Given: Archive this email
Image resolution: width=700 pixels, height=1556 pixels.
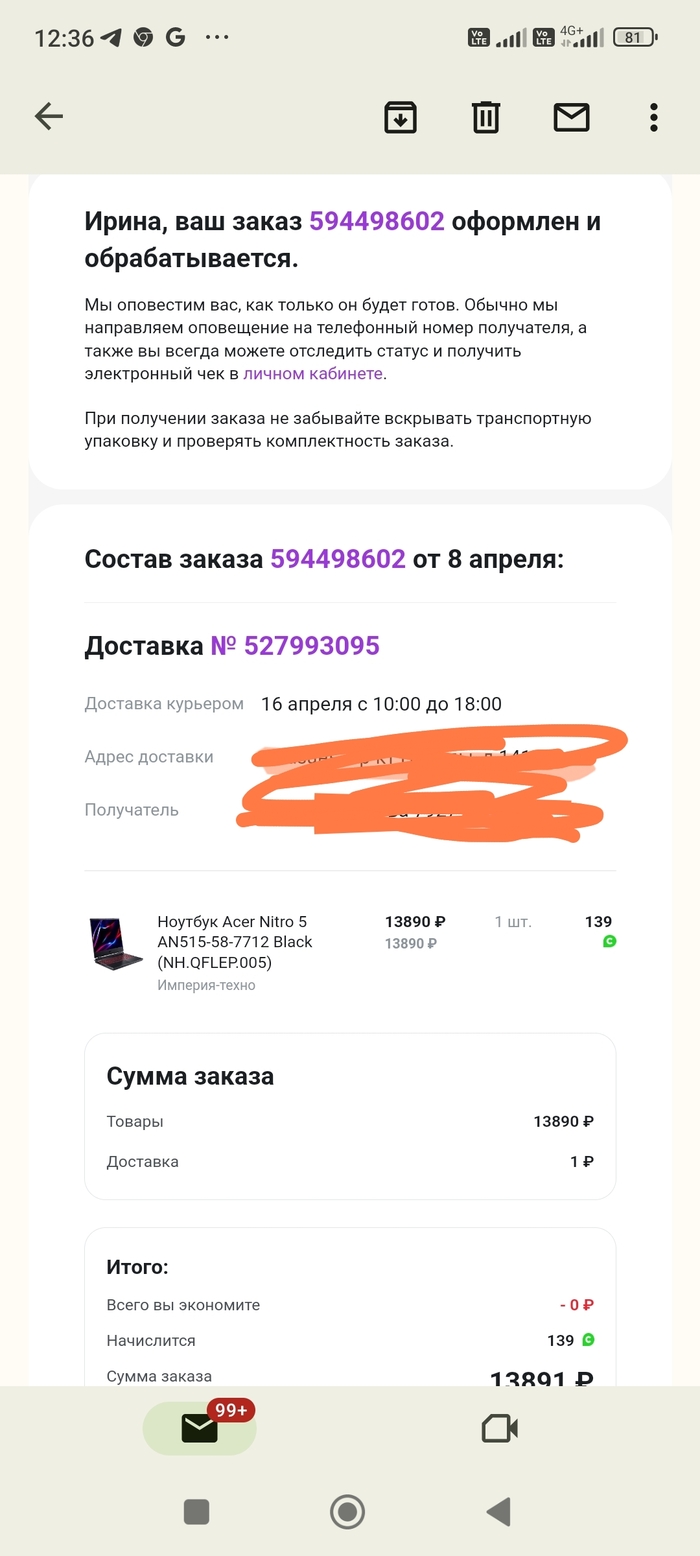Looking at the screenshot, I should tap(400, 117).
